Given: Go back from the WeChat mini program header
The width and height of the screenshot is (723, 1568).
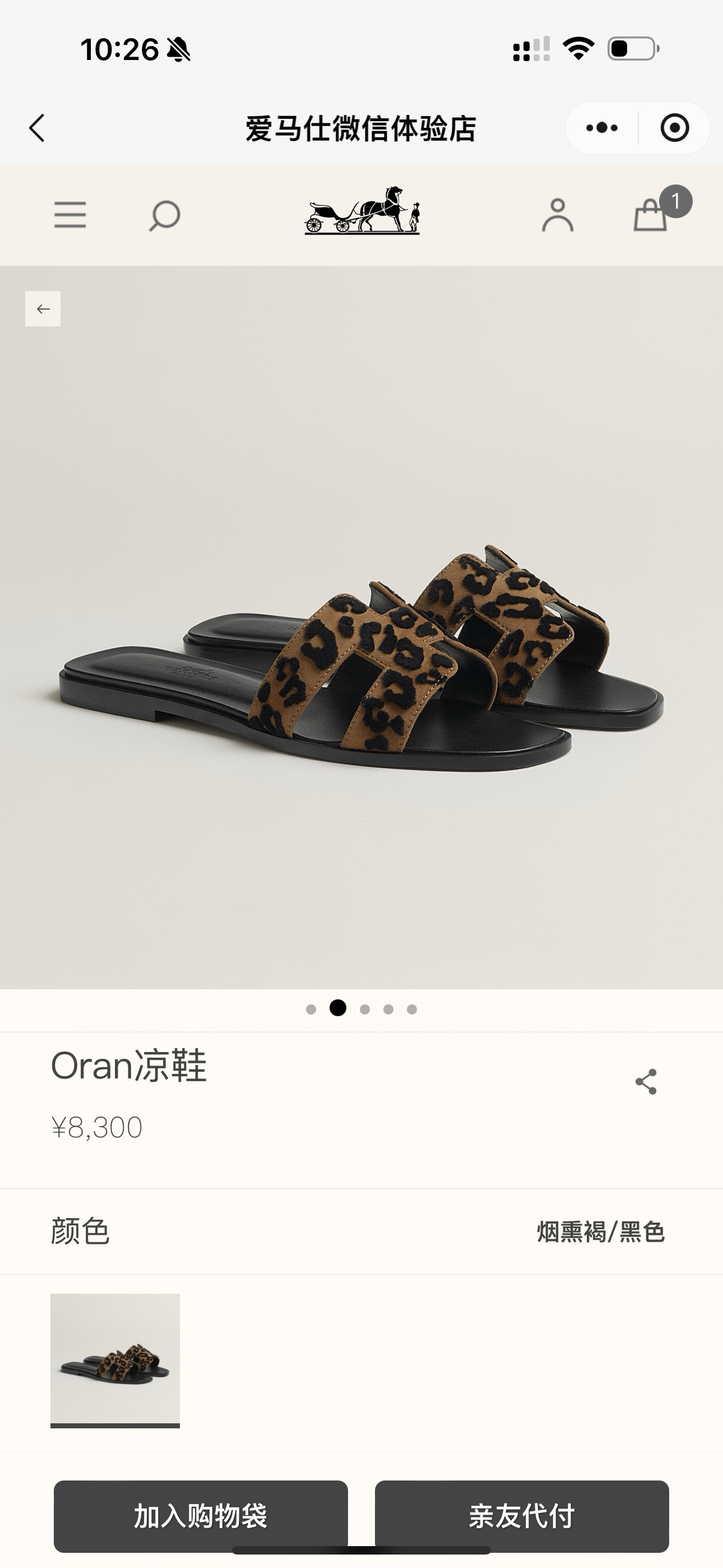Looking at the screenshot, I should (37, 128).
